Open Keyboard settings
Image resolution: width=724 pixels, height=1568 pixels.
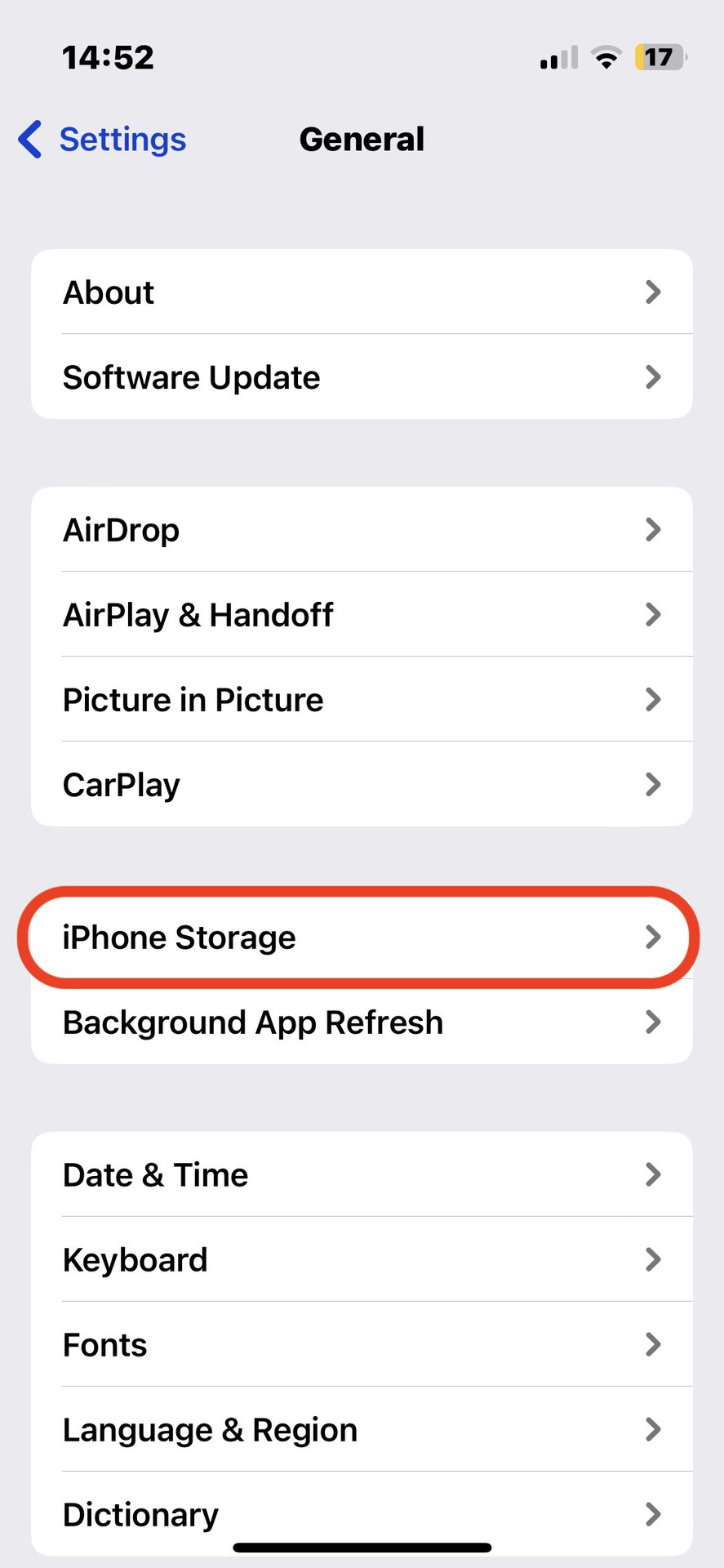coord(362,1260)
